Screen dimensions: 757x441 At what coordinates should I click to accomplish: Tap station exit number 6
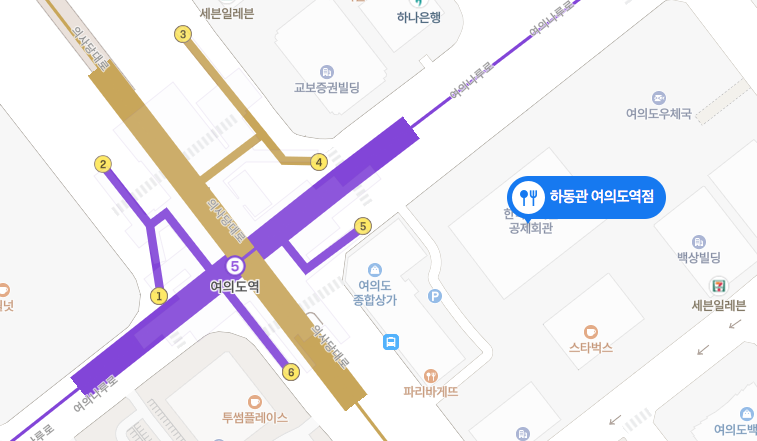coord(290,372)
